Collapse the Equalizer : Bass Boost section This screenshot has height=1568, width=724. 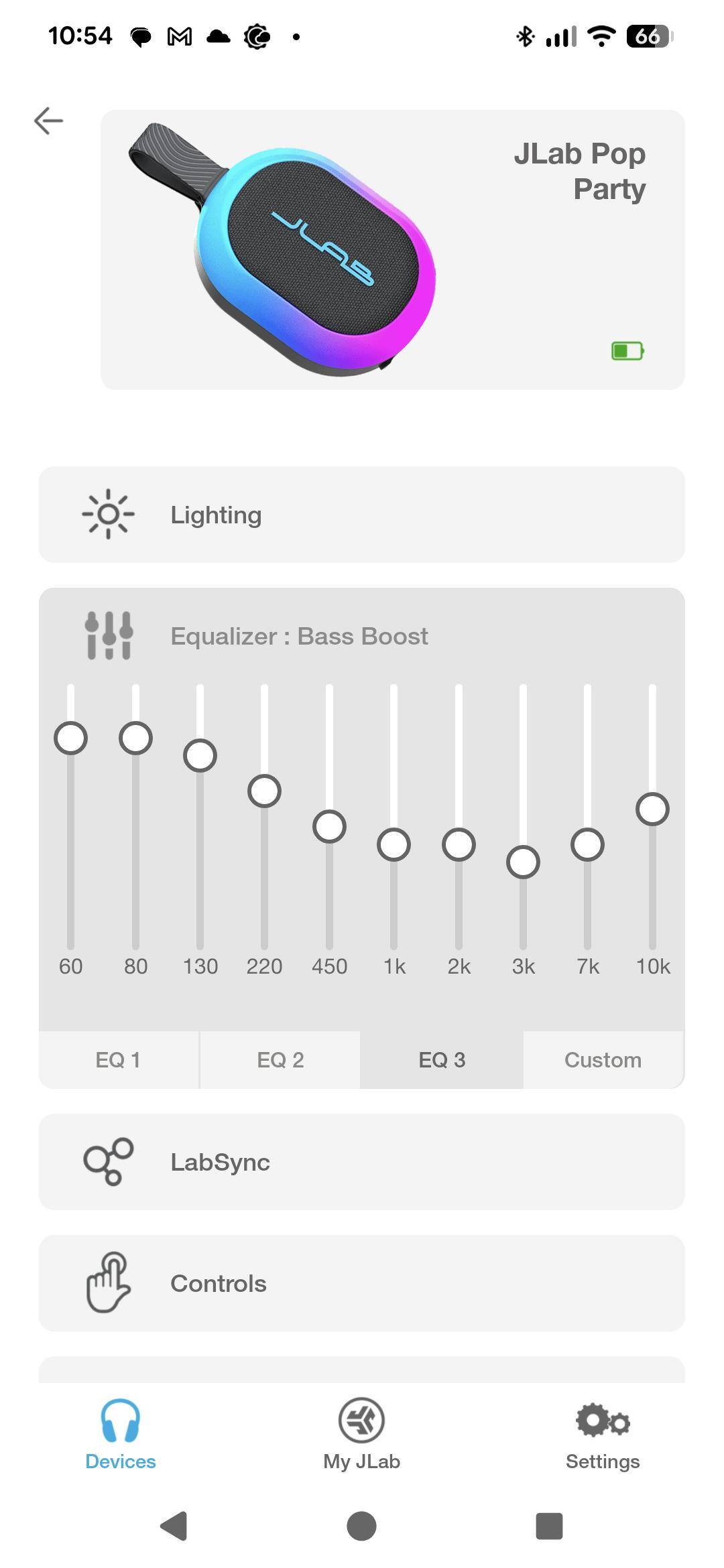click(361, 636)
